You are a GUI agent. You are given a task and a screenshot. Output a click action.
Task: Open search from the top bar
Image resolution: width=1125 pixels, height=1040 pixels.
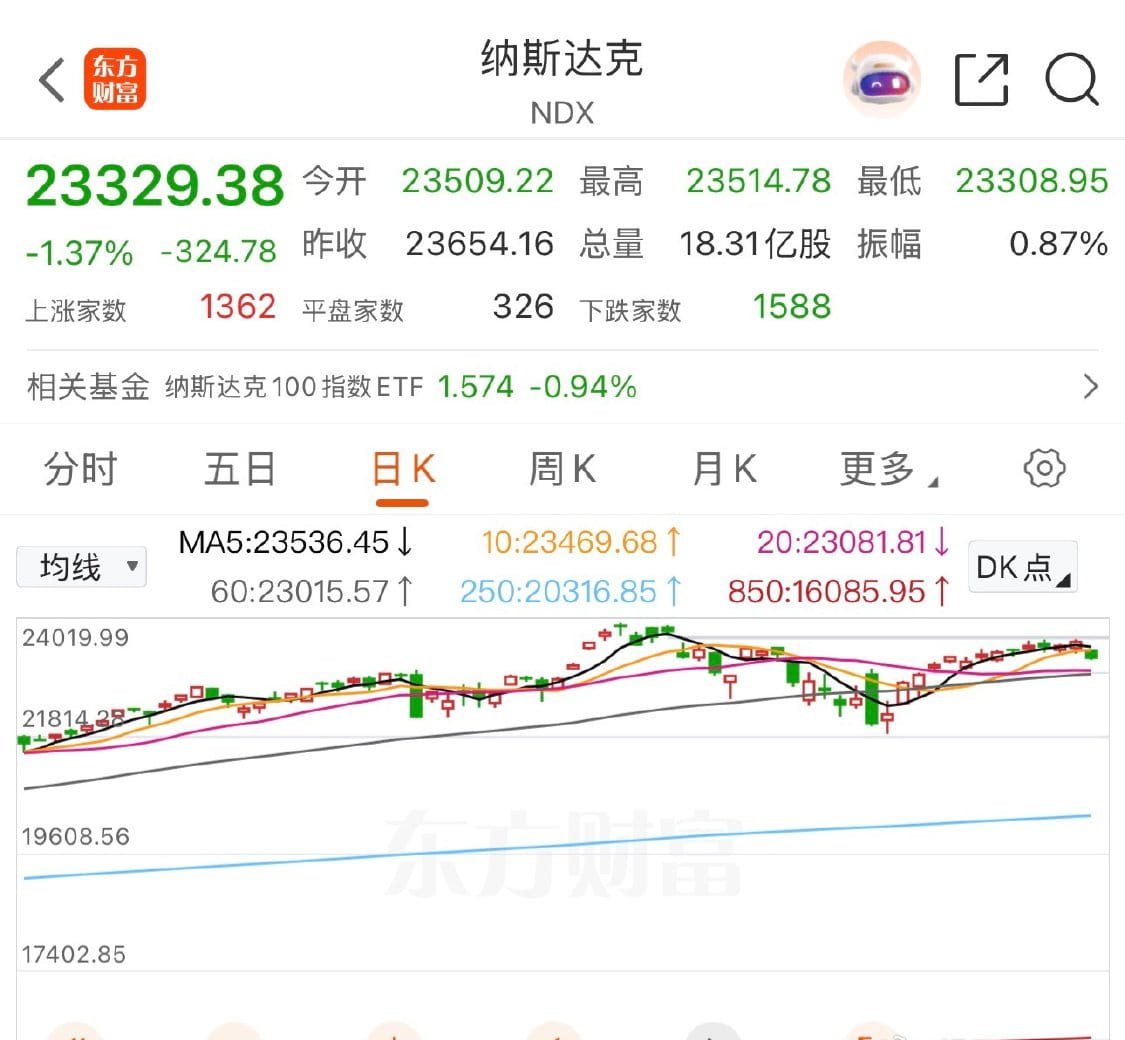coord(1072,80)
